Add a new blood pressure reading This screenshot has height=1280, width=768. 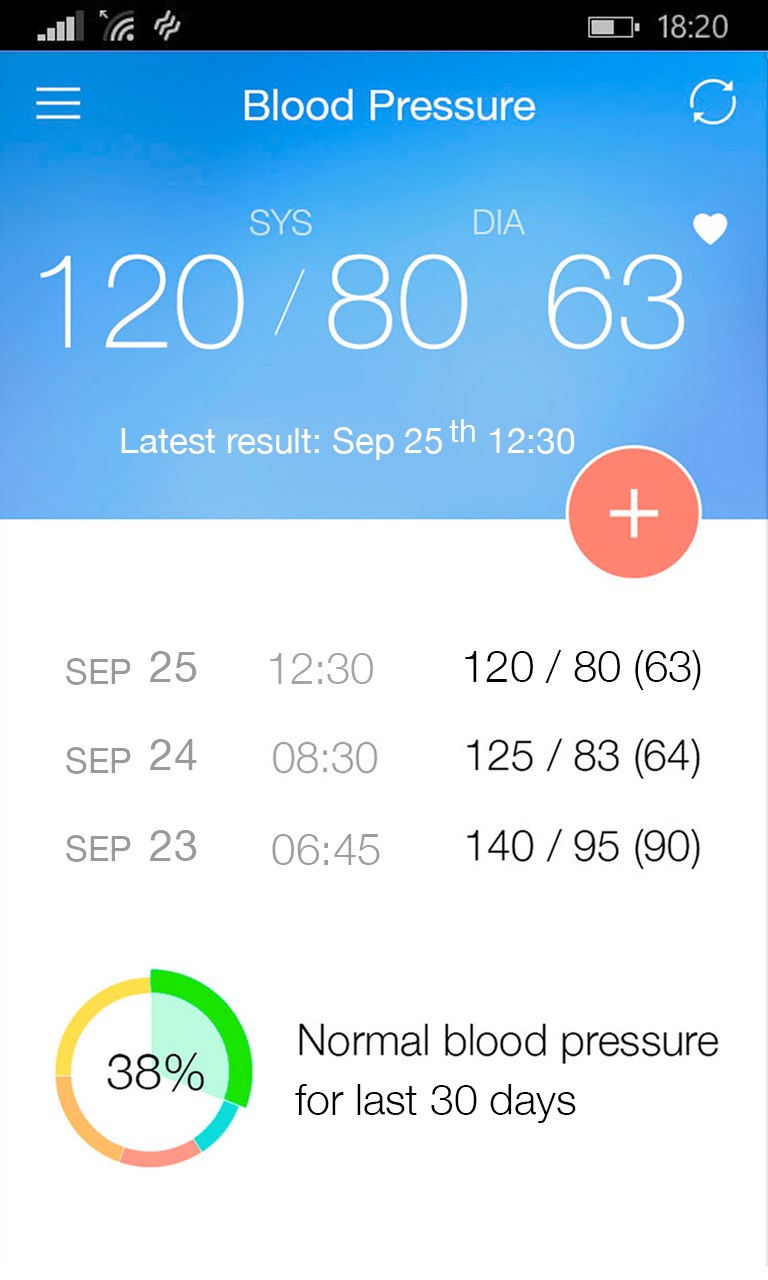(634, 512)
